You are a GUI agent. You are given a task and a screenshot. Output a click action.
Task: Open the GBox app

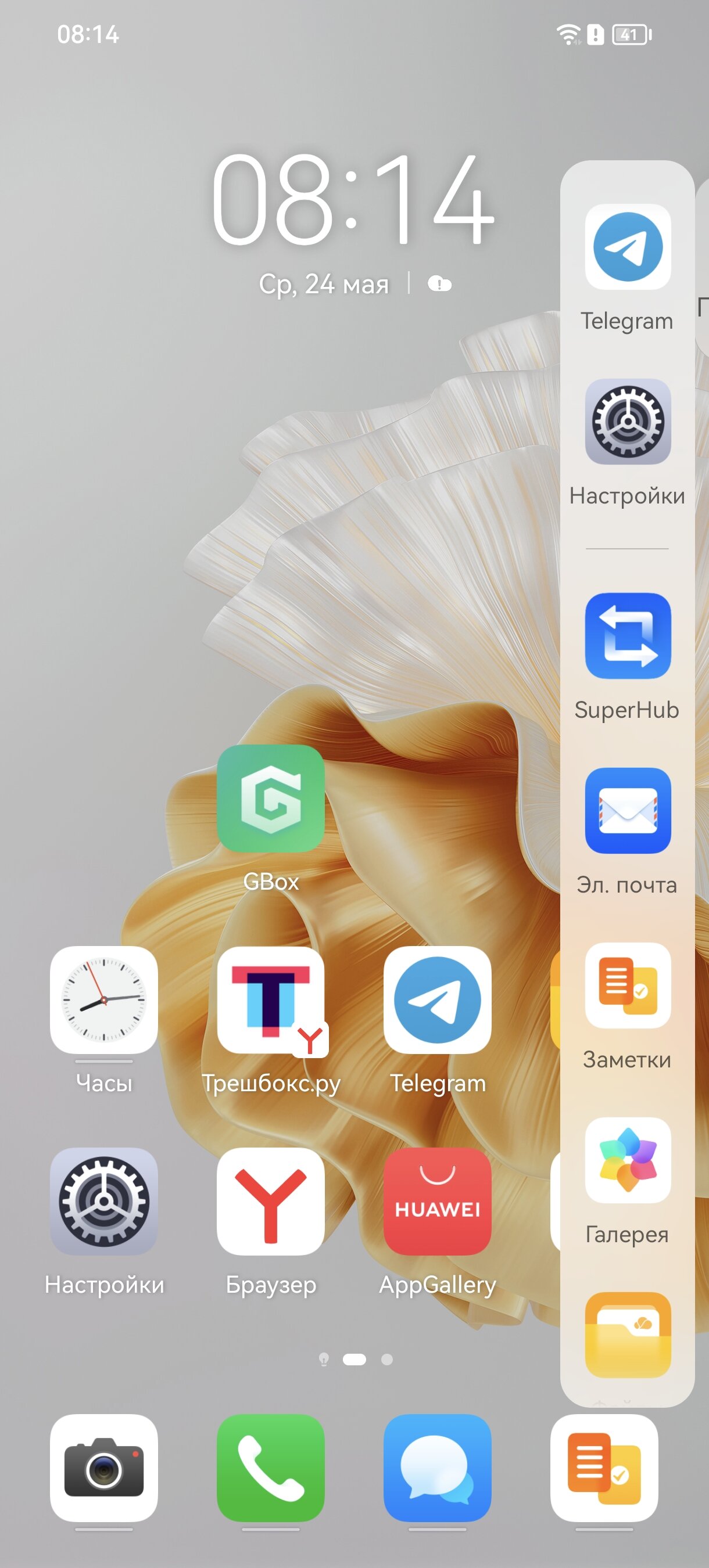click(x=270, y=798)
